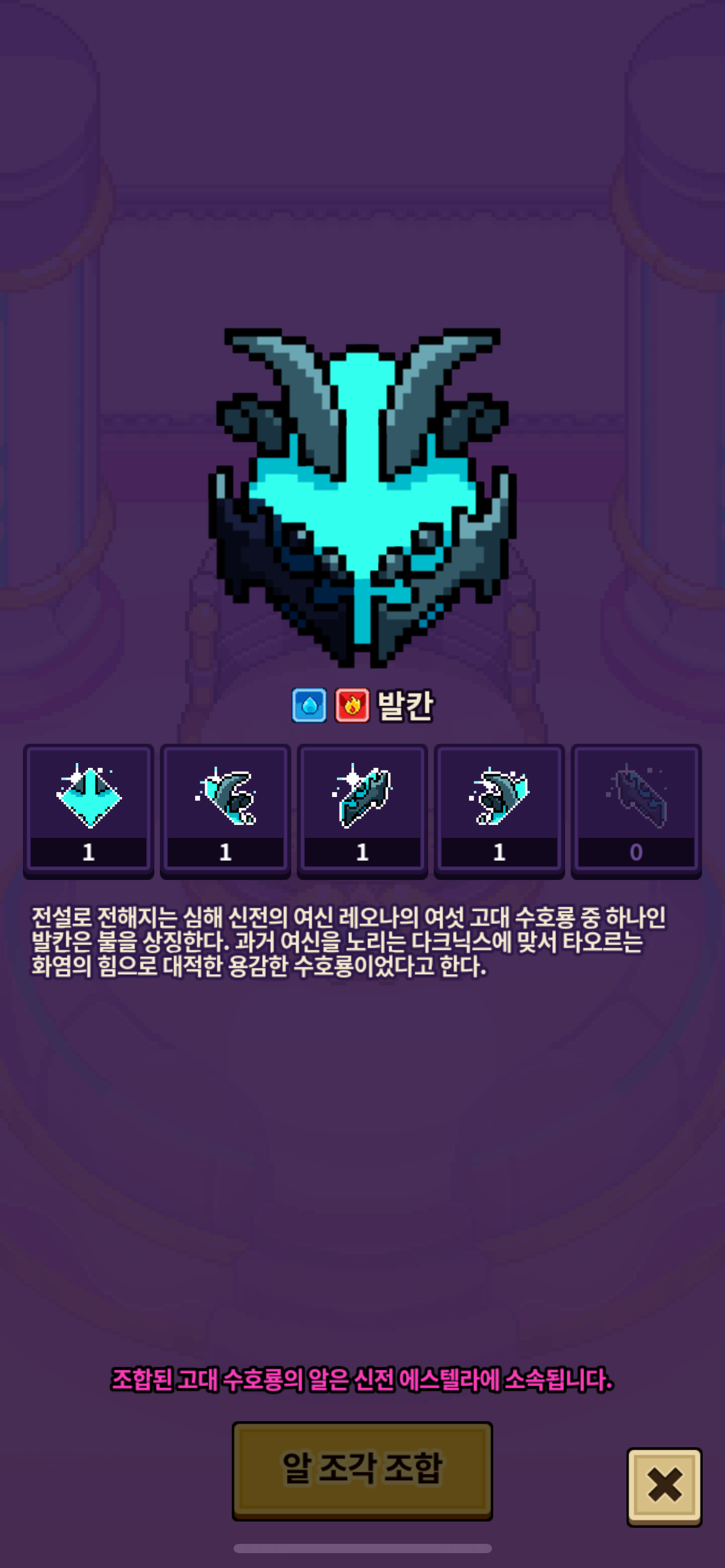
Task: Select the missing piece slot showing 0
Action: (x=636, y=809)
